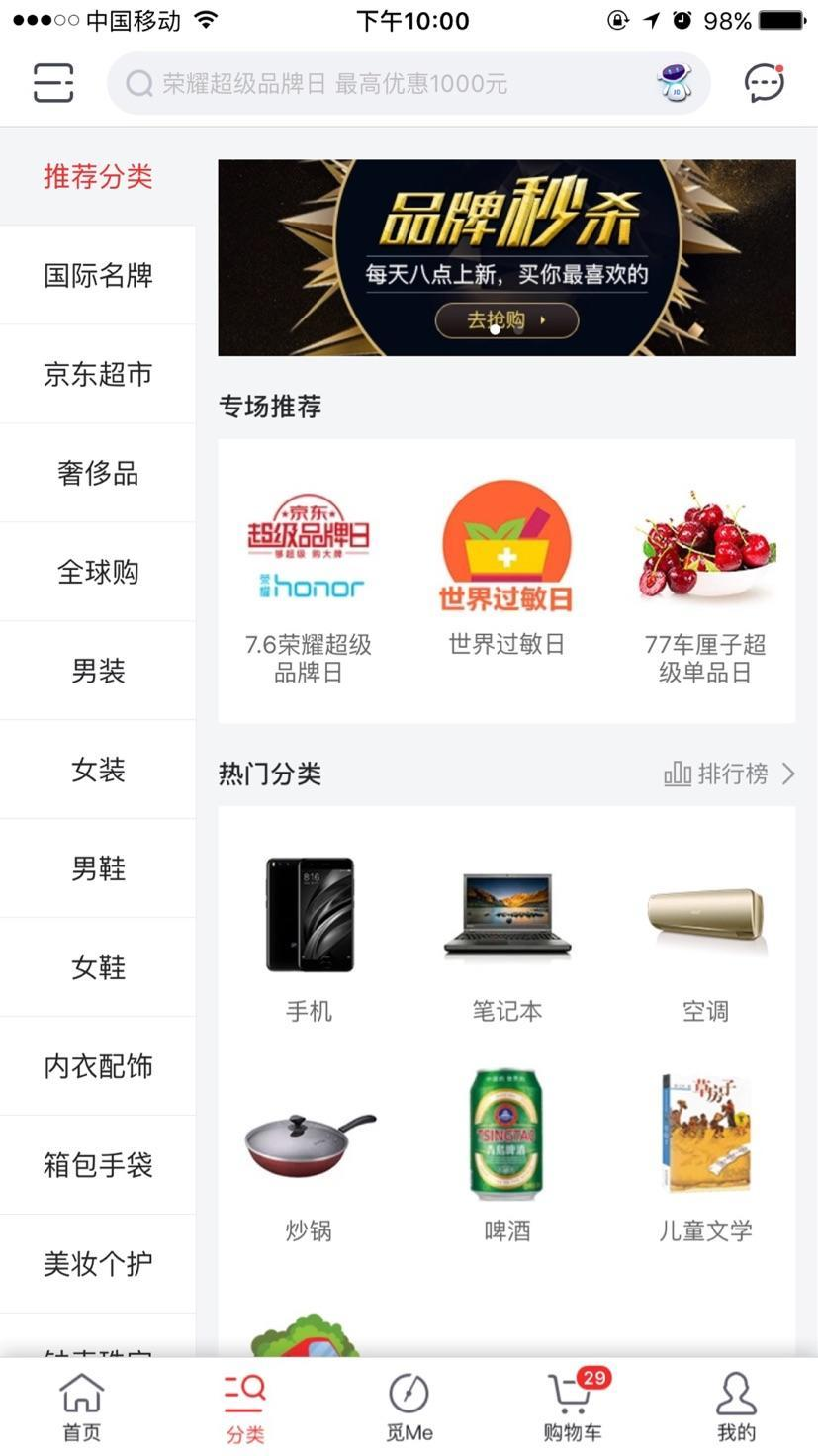
Task: Switch to the 觅Me tab
Action: tap(409, 1407)
